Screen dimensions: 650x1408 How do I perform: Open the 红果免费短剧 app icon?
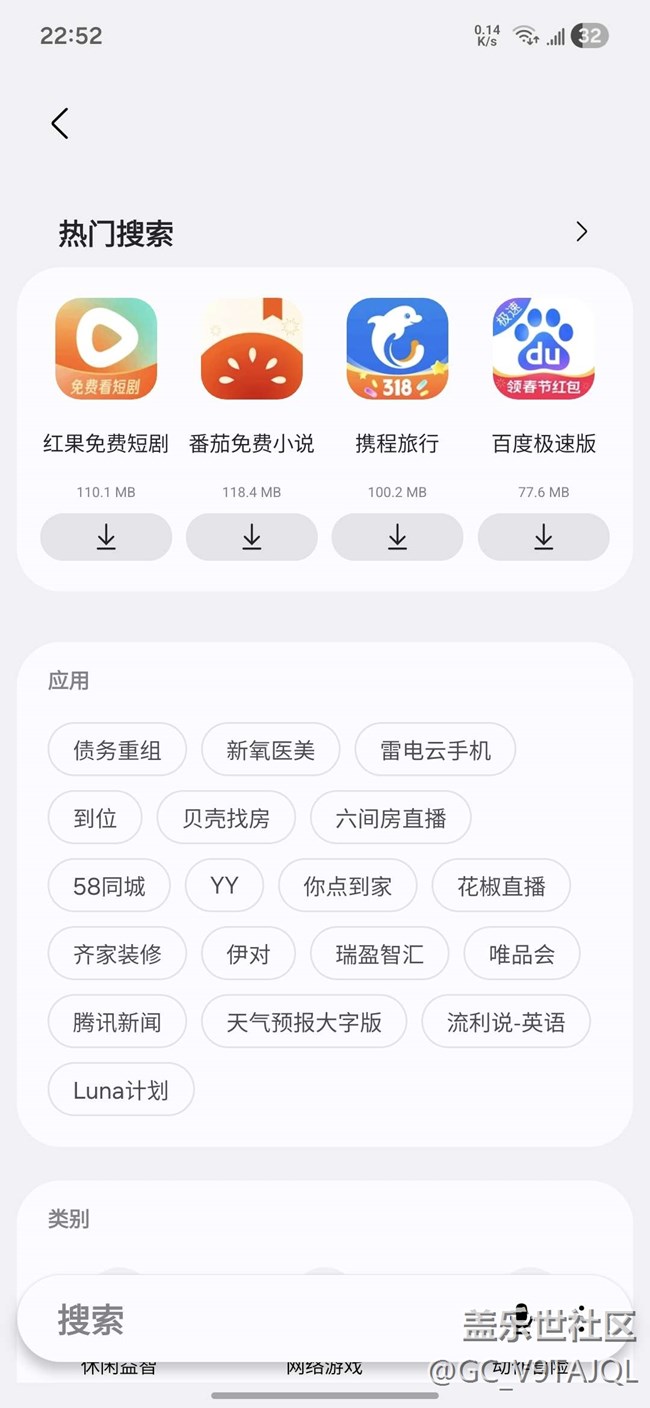pos(106,348)
